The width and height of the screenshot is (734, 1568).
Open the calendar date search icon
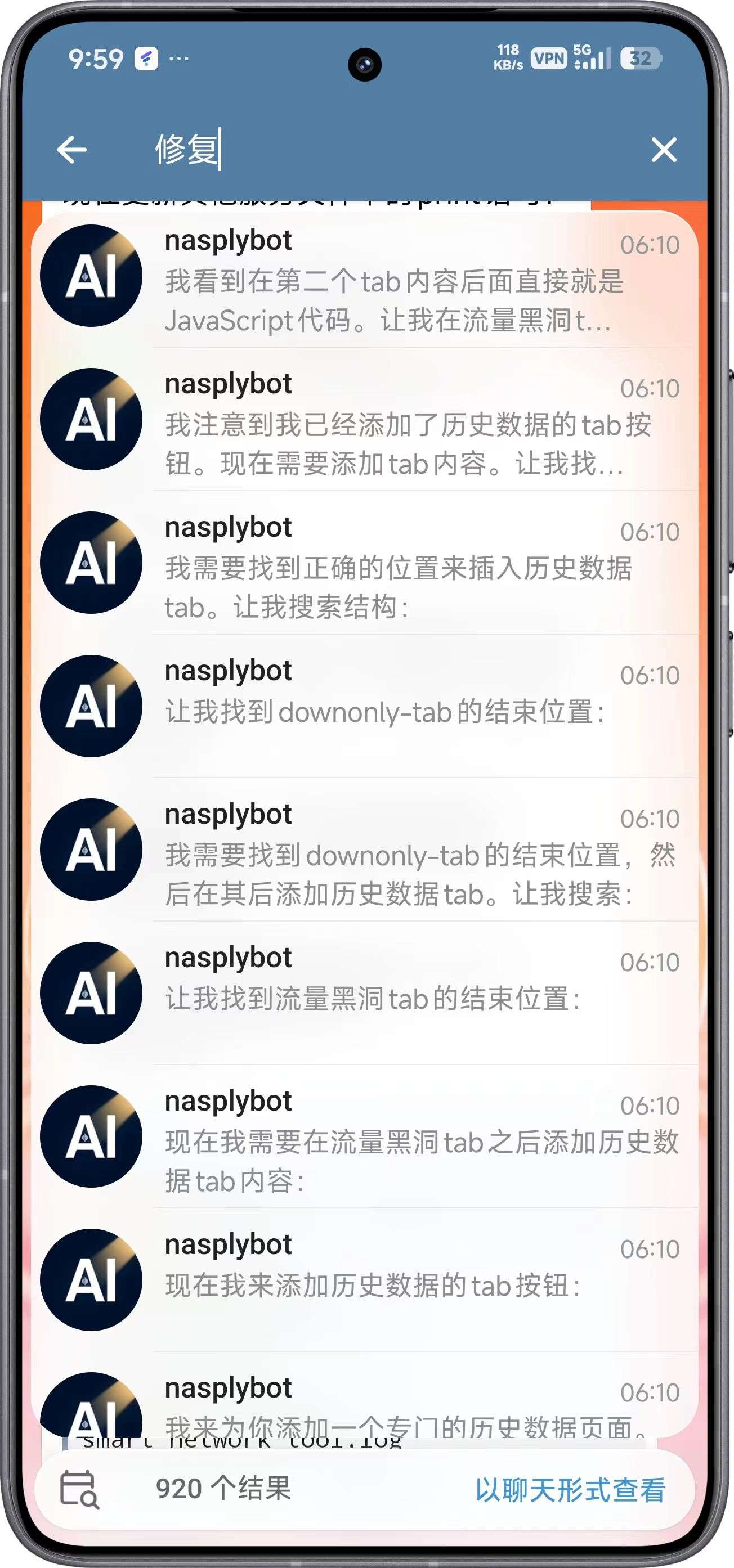(x=79, y=1489)
